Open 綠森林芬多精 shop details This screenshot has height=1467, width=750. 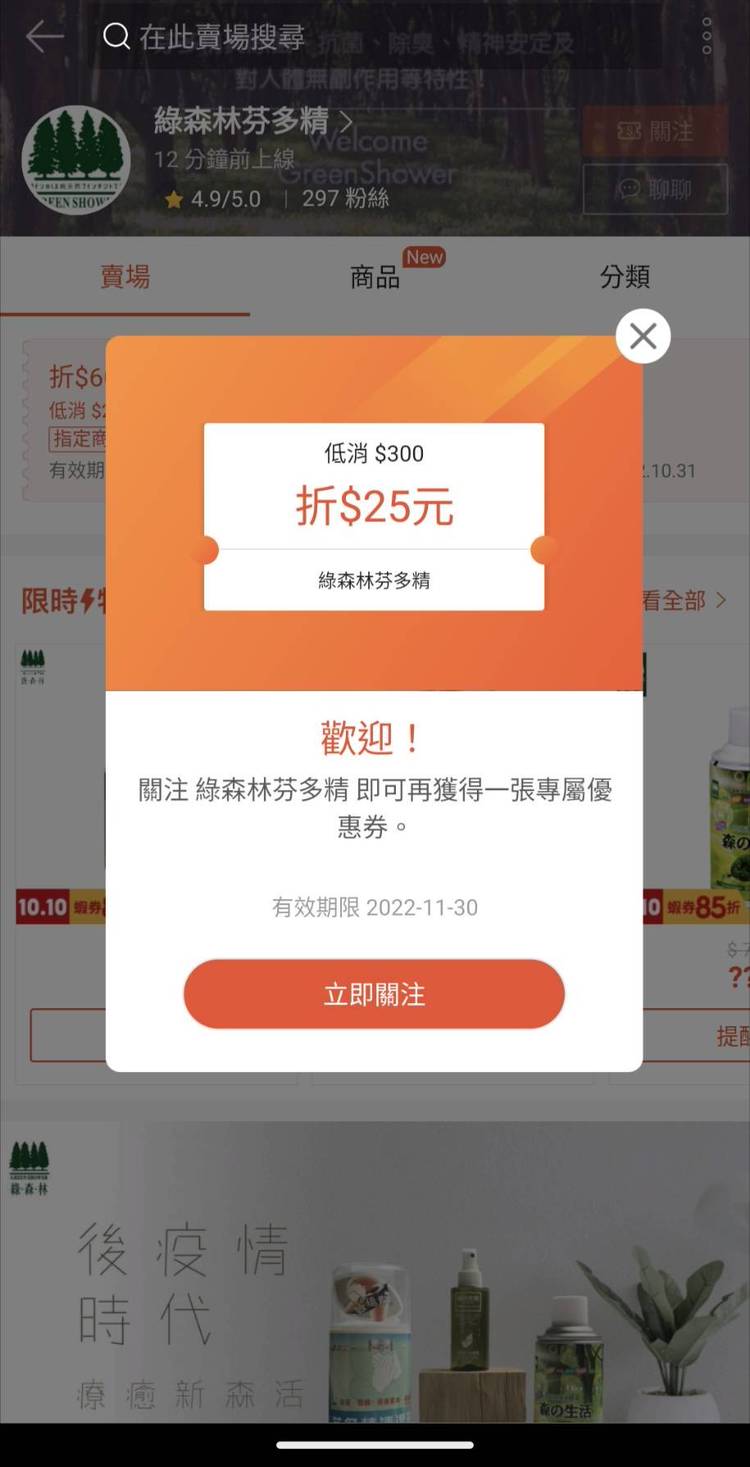click(x=252, y=122)
